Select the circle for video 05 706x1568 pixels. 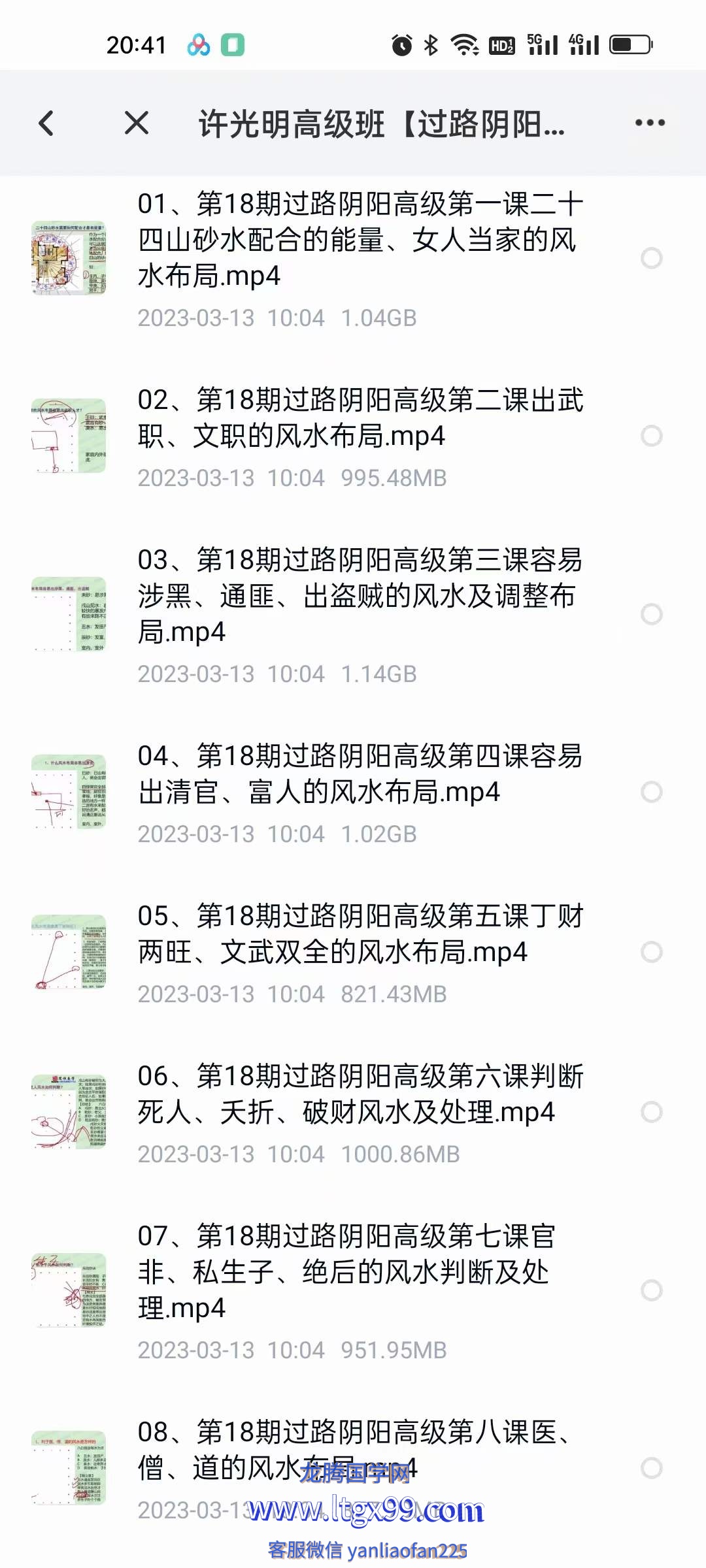click(652, 952)
